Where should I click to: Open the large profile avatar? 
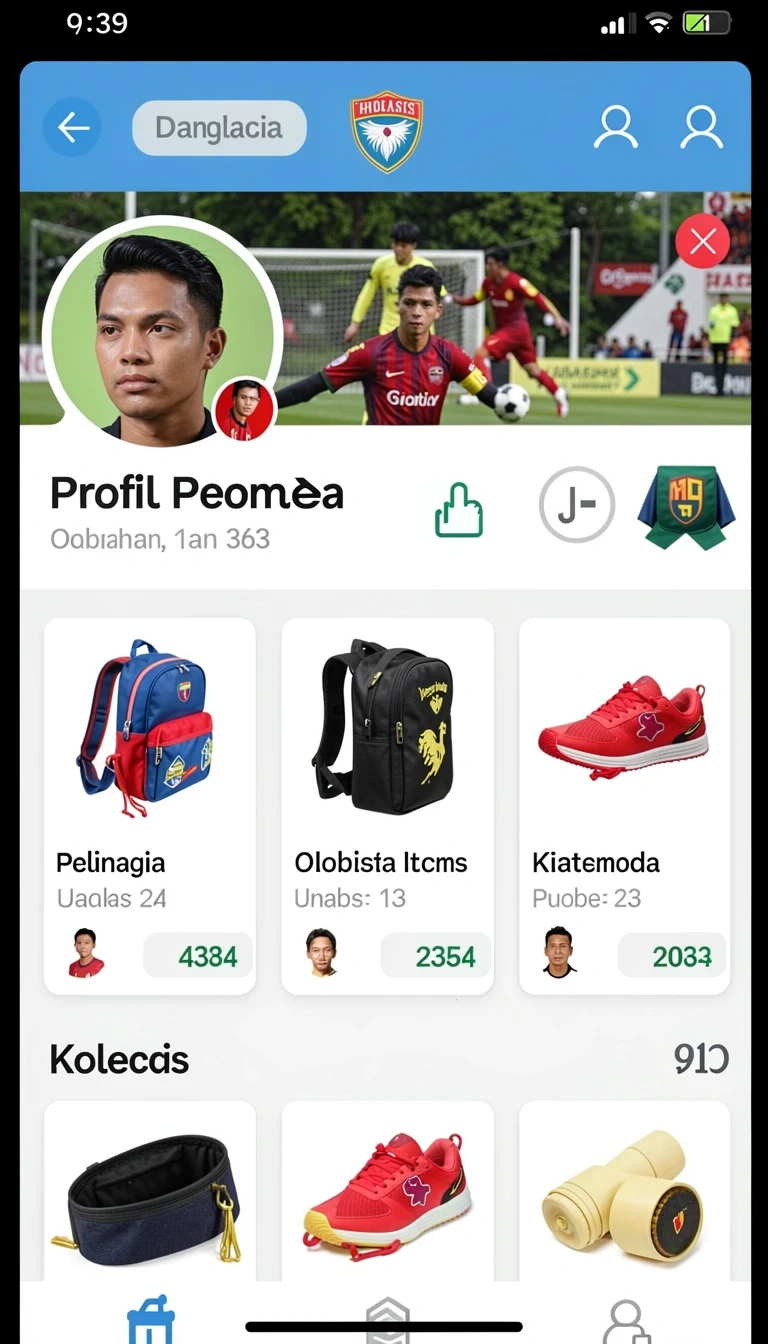163,331
